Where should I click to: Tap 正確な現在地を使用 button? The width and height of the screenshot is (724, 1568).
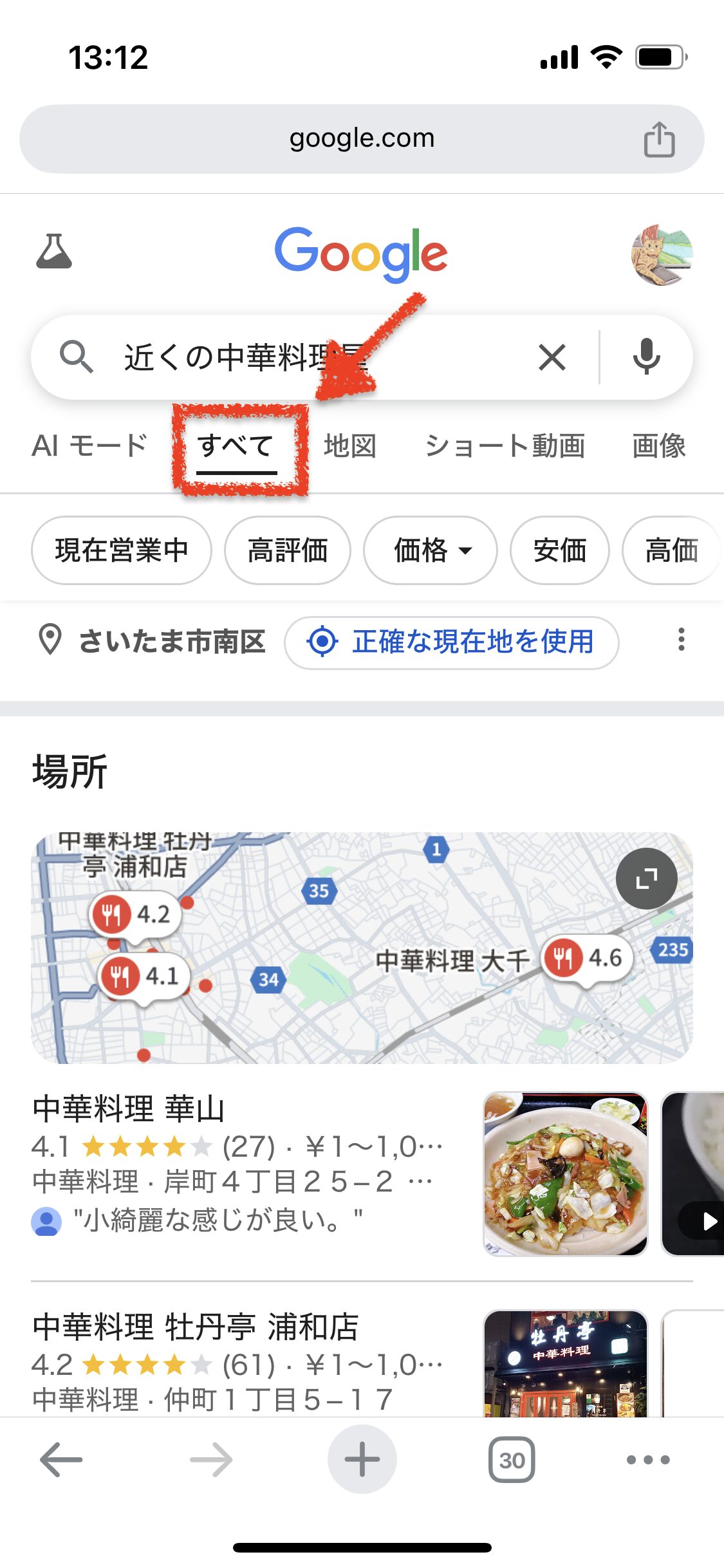click(451, 642)
